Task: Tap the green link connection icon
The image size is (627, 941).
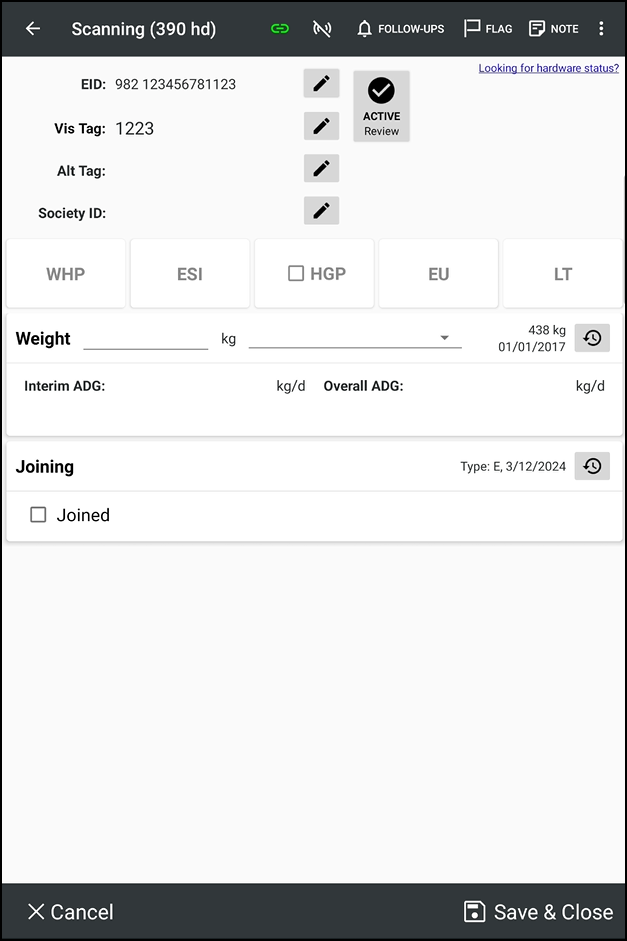Action: pyautogui.click(x=280, y=29)
